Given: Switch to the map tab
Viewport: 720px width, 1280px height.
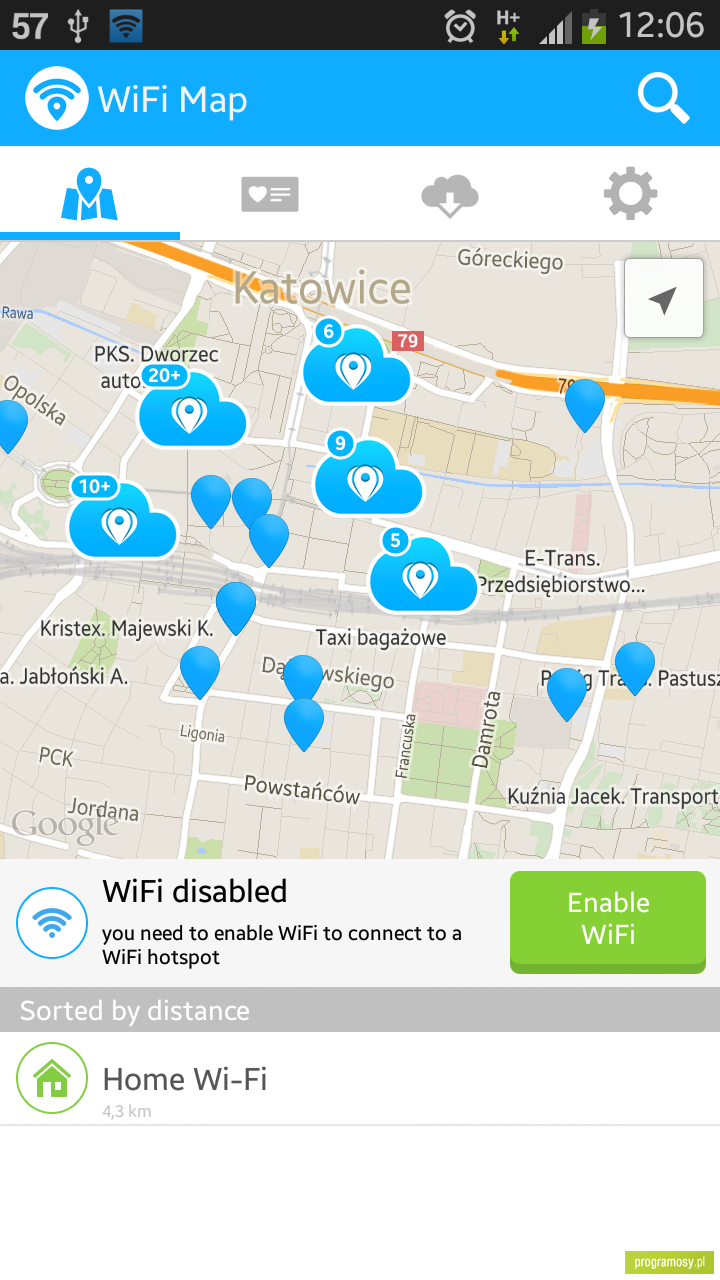Looking at the screenshot, I should click(x=90, y=194).
